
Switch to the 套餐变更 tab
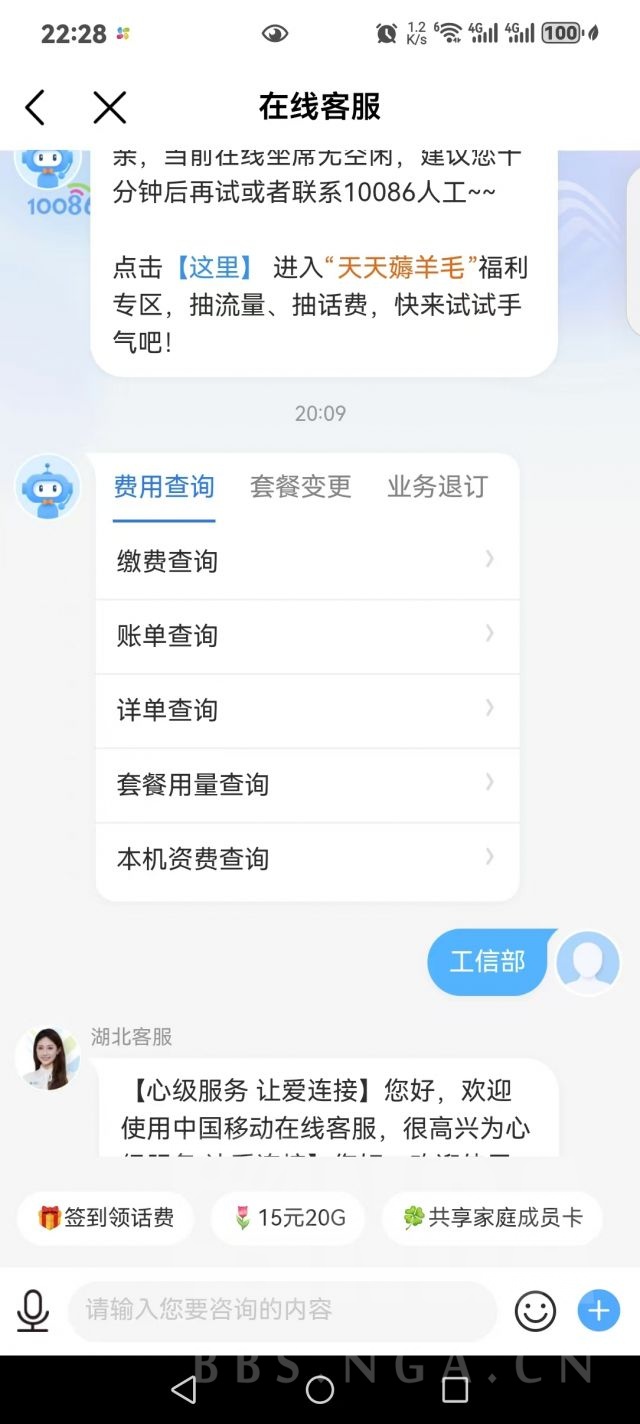pyautogui.click(x=300, y=487)
